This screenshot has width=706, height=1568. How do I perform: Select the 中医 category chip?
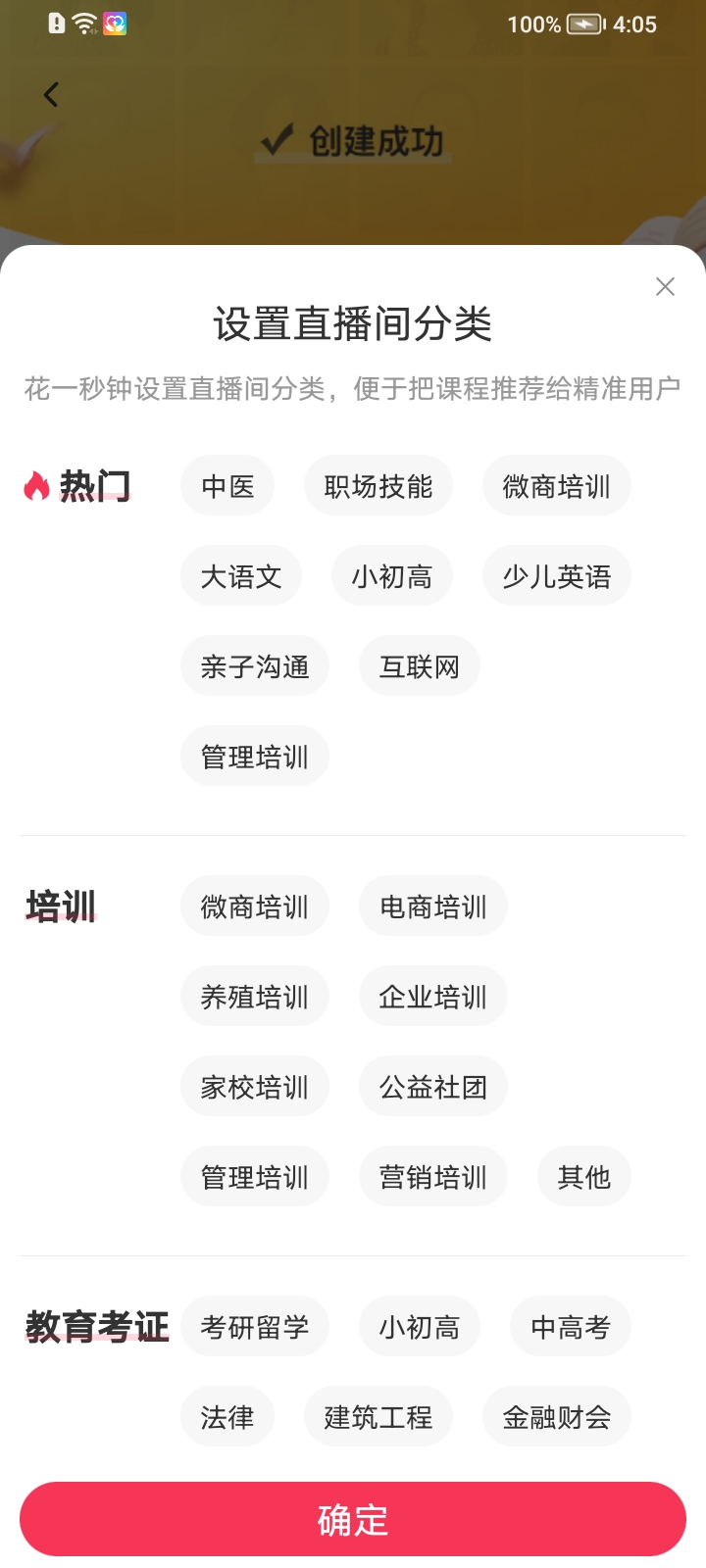point(227,486)
